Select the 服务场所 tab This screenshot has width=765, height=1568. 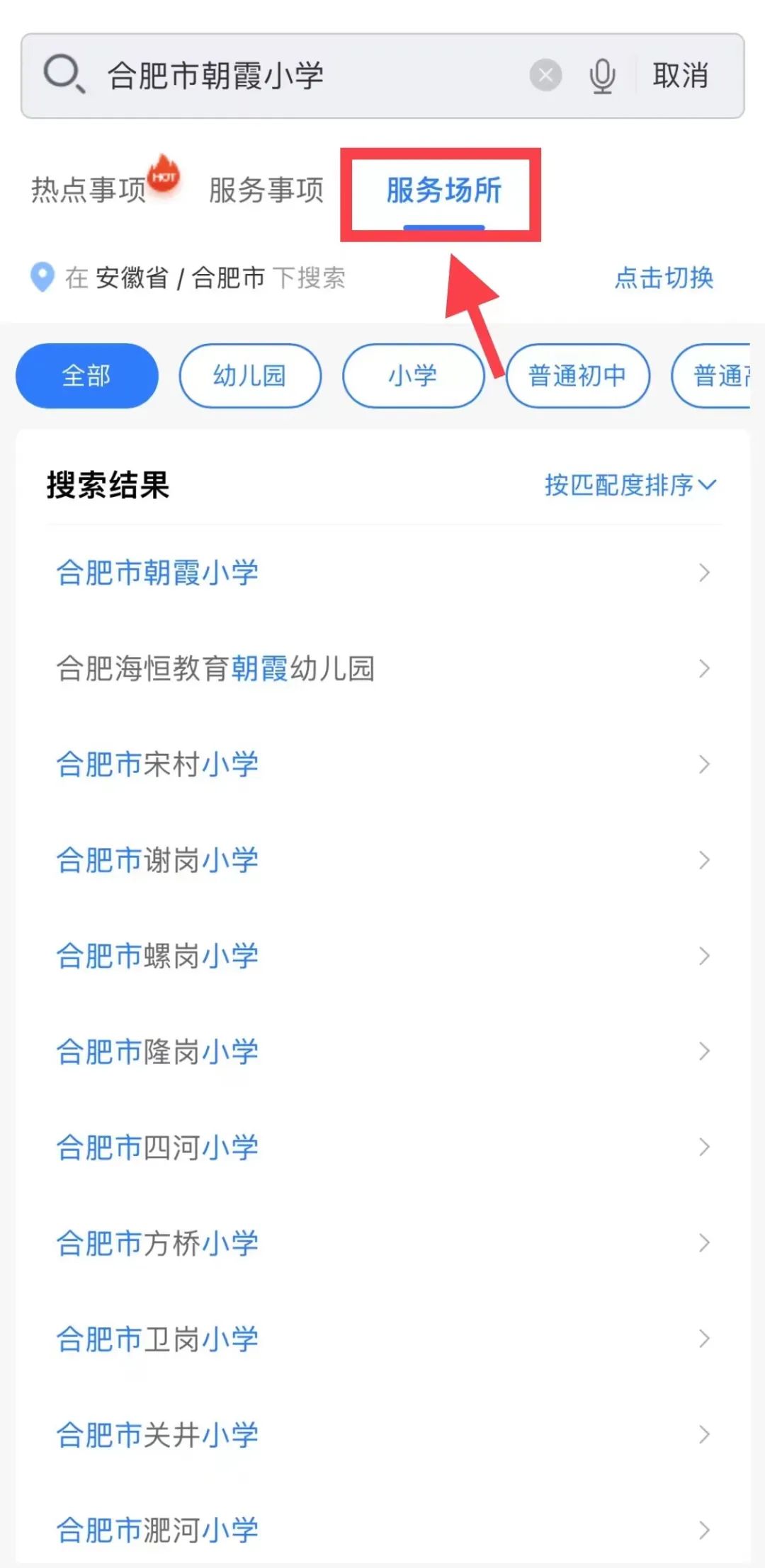tap(443, 190)
